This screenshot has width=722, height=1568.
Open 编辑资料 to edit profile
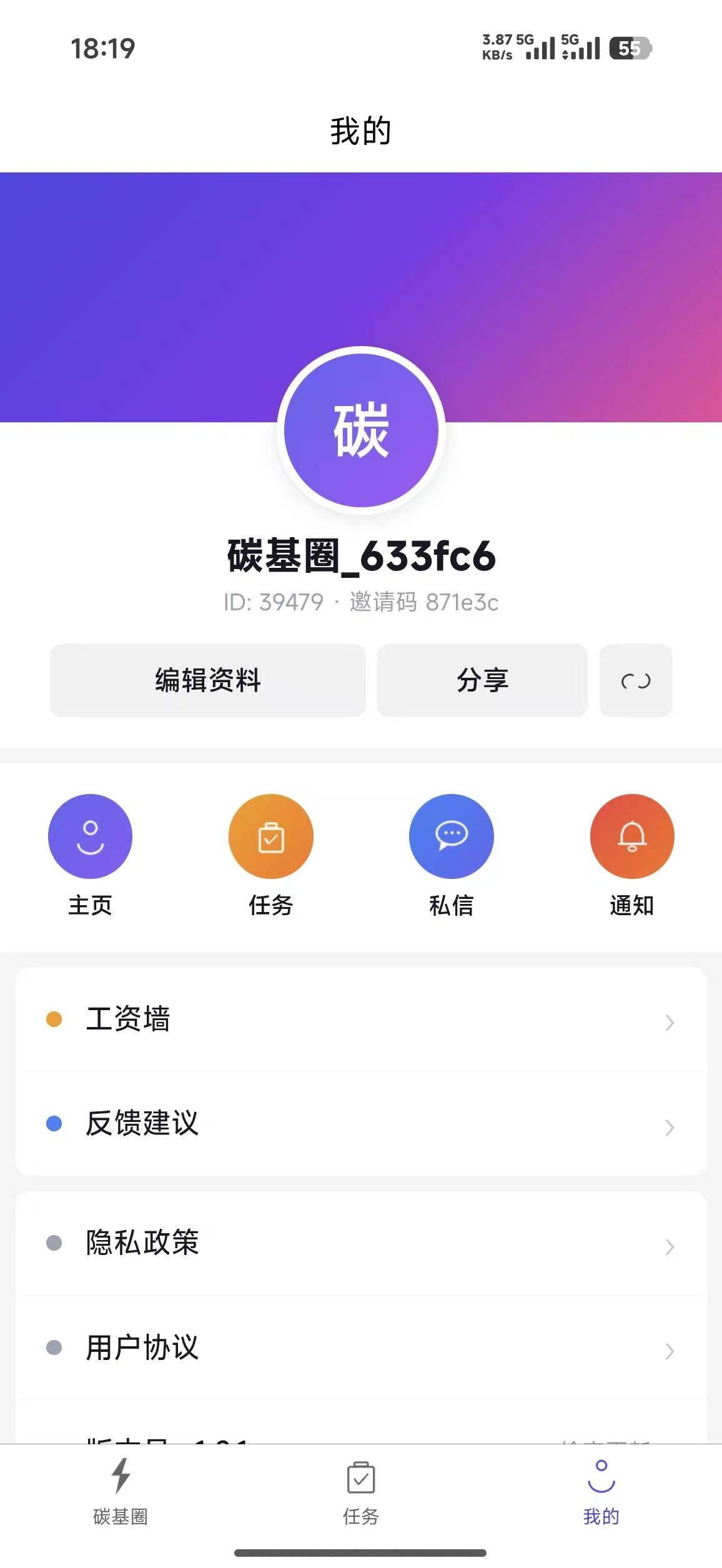pyautogui.click(x=207, y=680)
